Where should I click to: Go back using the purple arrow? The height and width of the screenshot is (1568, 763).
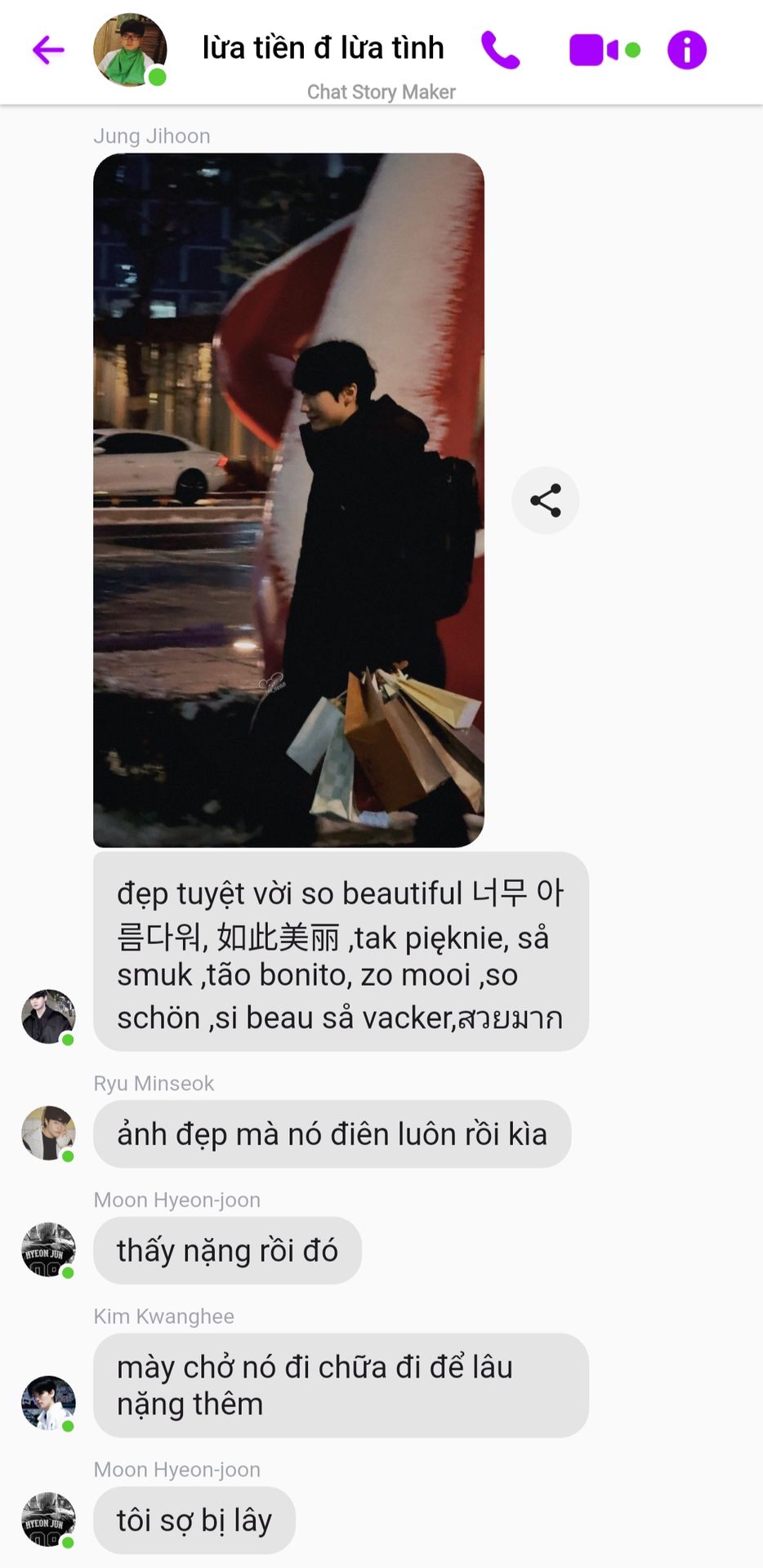pos(48,50)
